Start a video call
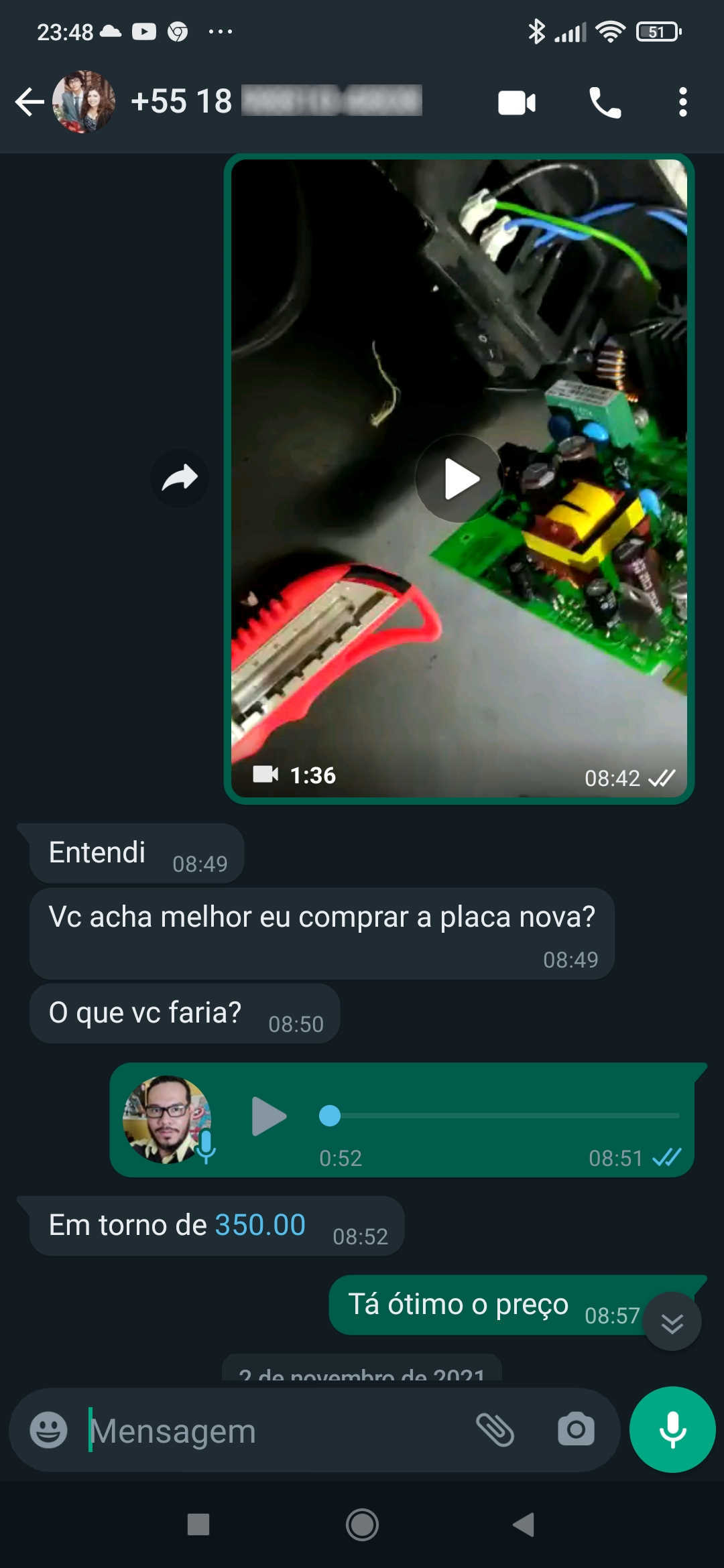Viewport: 724px width, 1568px height. click(x=517, y=103)
